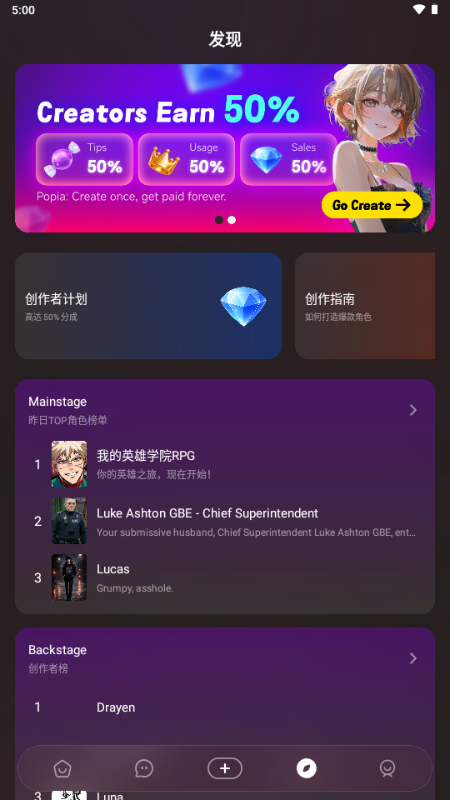Select the second banner page dot
The width and height of the screenshot is (450, 800).
[232, 220]
